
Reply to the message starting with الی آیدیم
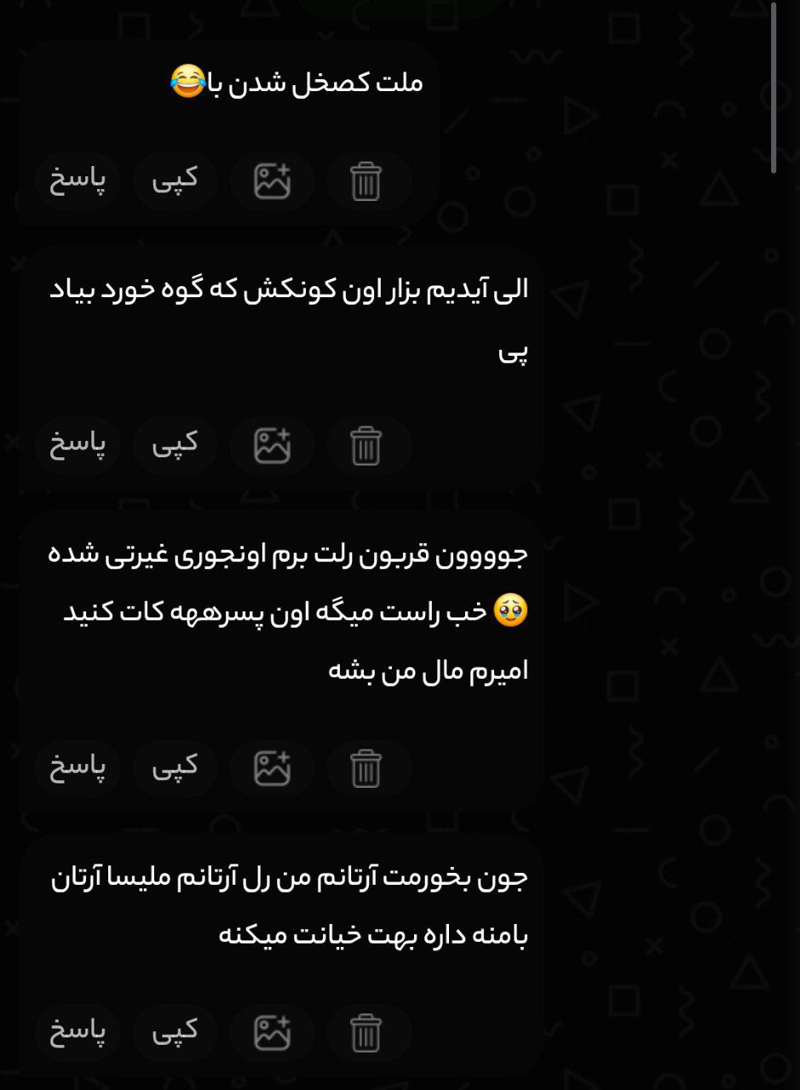78,444
